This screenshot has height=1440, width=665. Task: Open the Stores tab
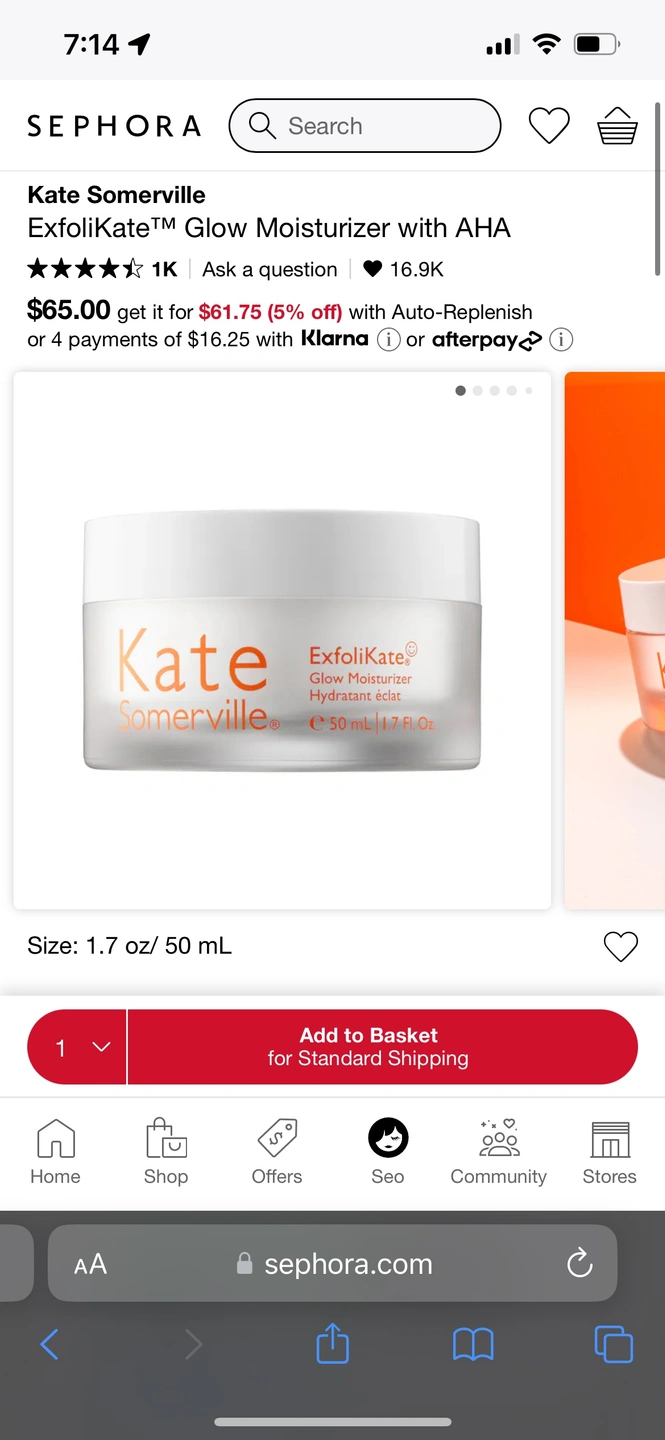[609, 1152]
